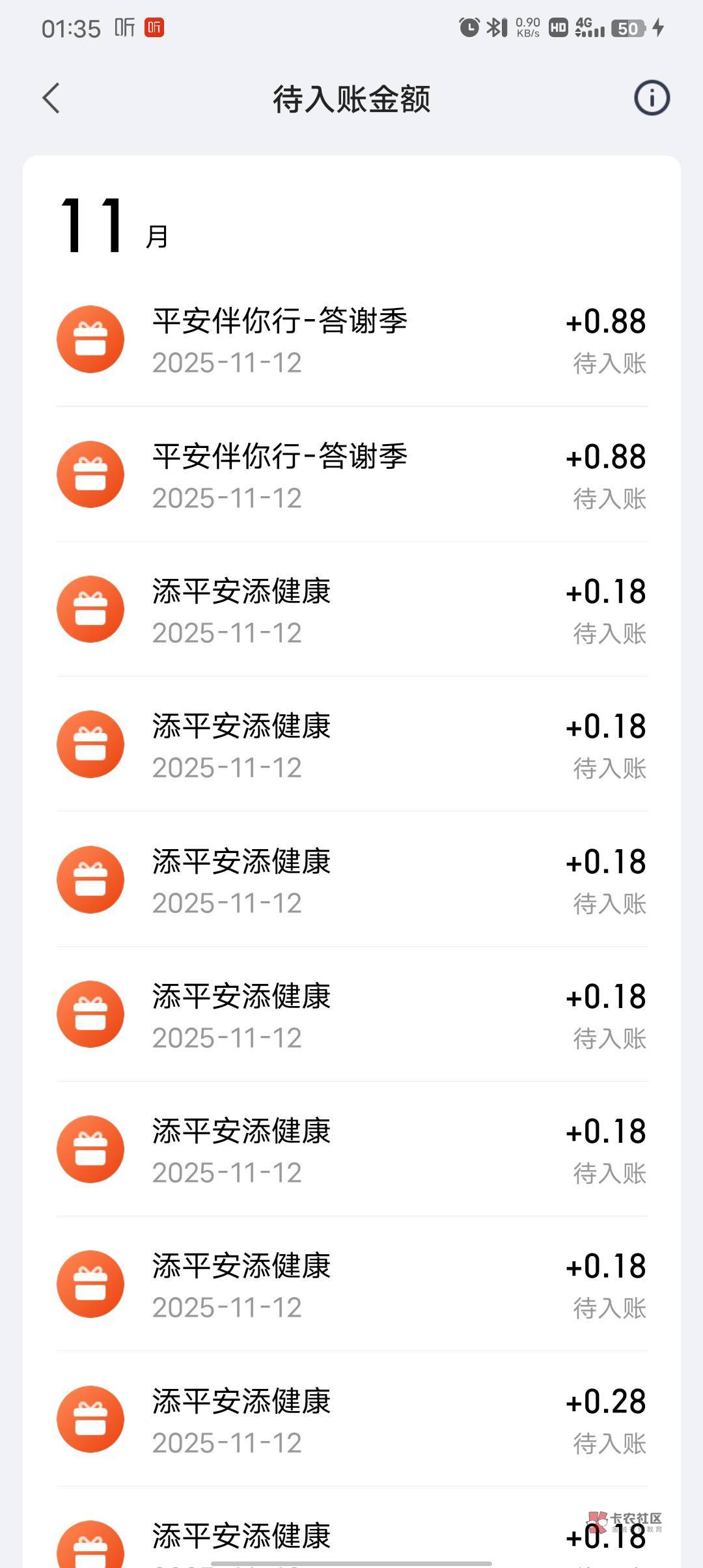Go back from the 待入账金额 page

point(51,98)
